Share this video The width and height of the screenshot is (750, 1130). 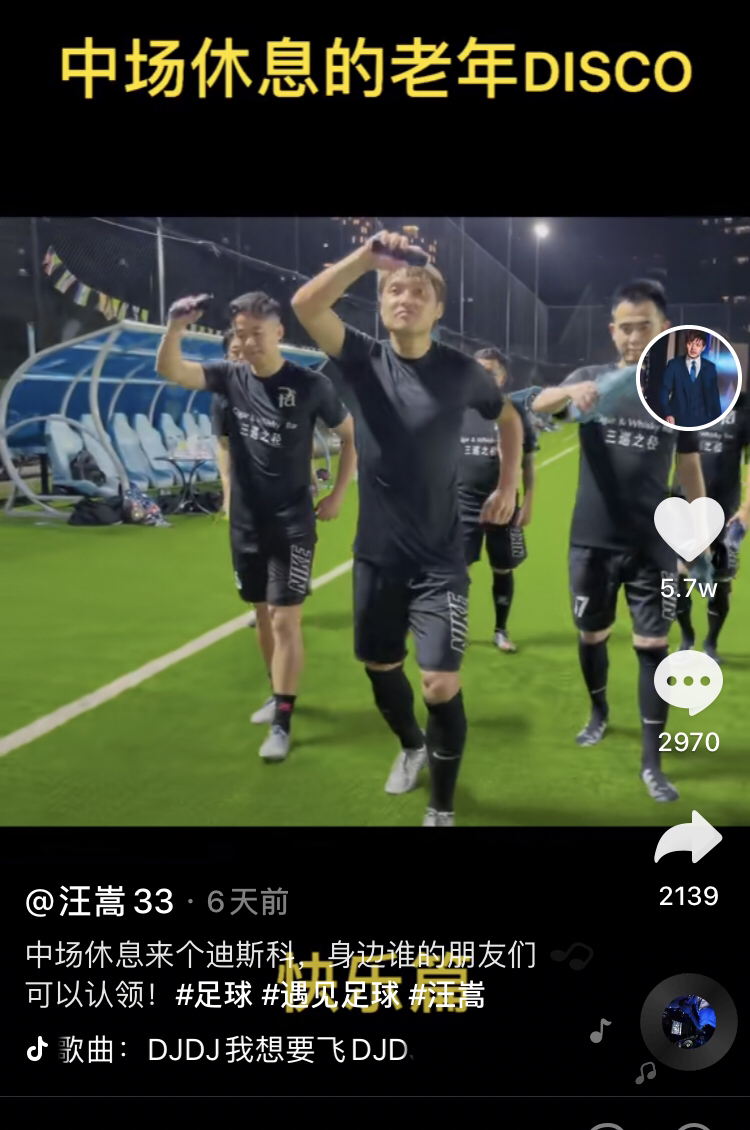point(688,838)
